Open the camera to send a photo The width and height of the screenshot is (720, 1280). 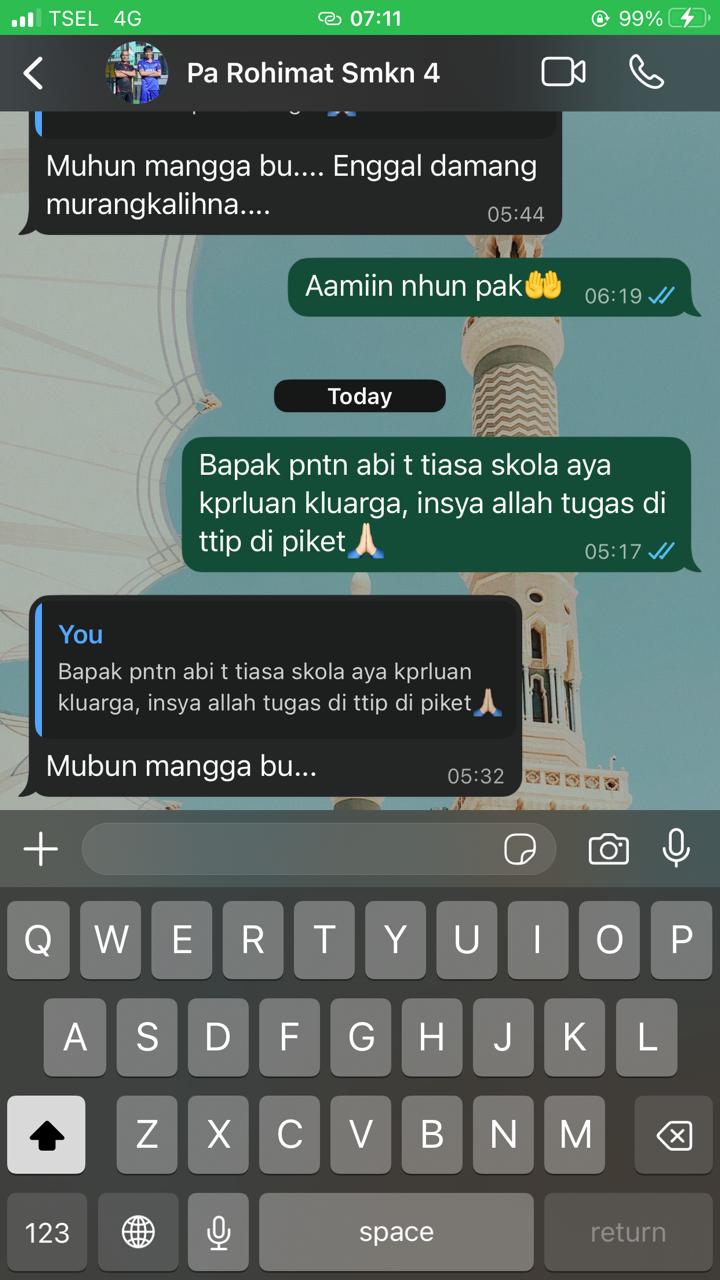coord(608,850)
